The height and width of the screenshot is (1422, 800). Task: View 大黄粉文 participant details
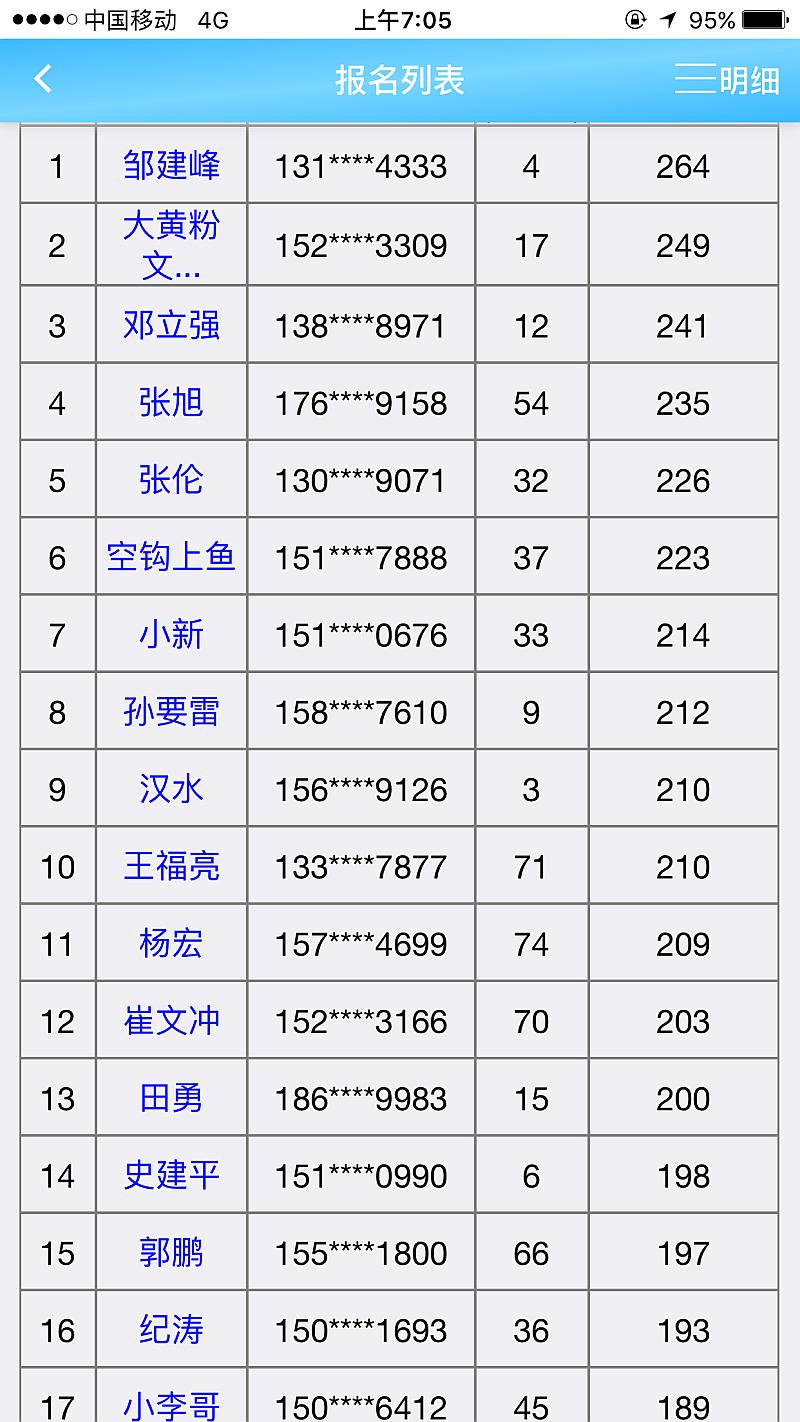(x=170, y=244)
